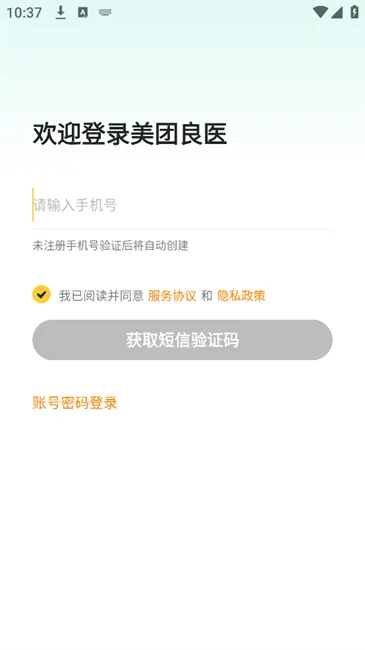The height and width of the screenshot is (650, 365).
Task: Tap 获取短信验证码 button
Action: coord(182,340)
